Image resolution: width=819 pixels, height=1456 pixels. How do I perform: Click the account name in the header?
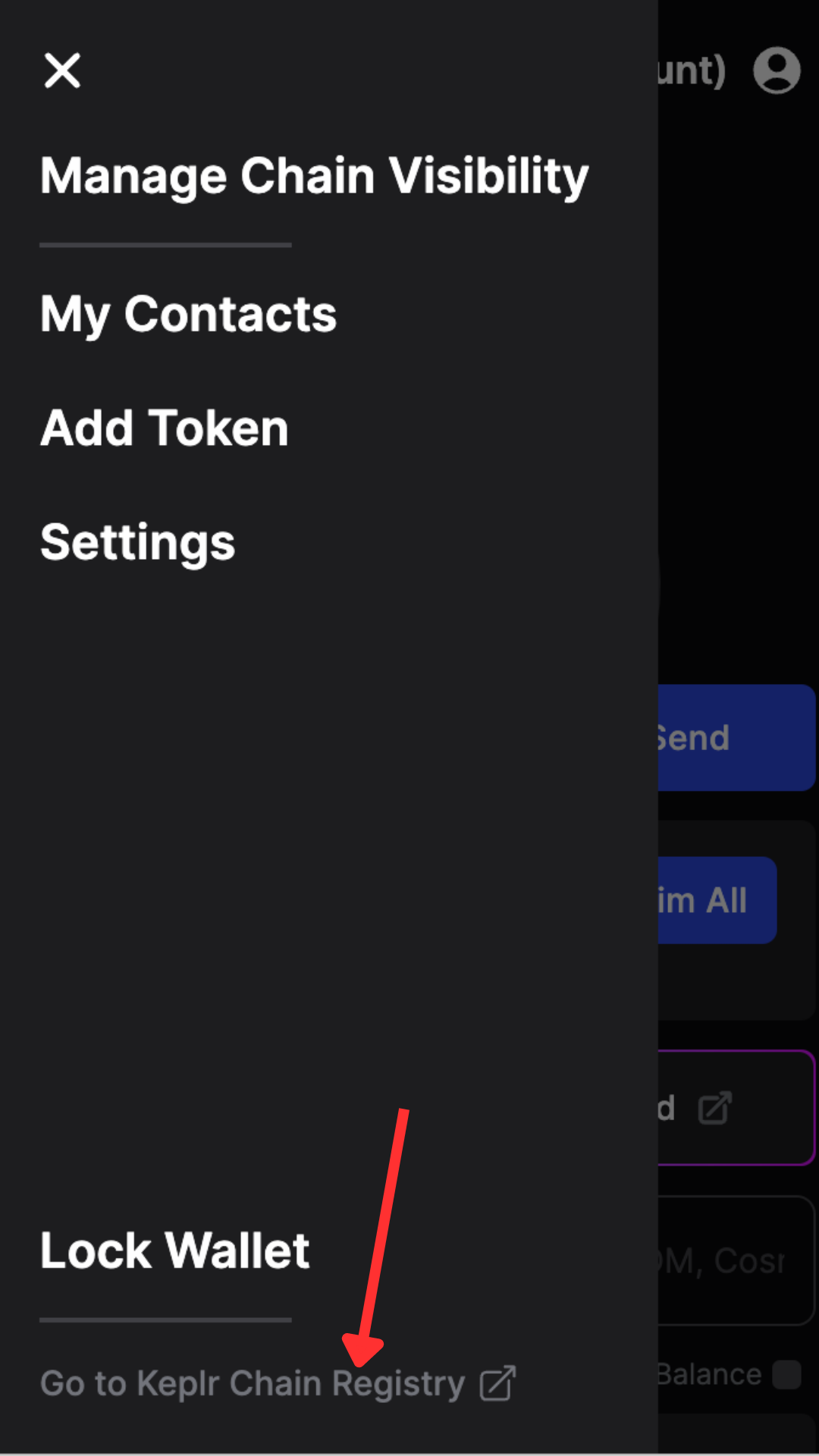click(x=690, y=69)
